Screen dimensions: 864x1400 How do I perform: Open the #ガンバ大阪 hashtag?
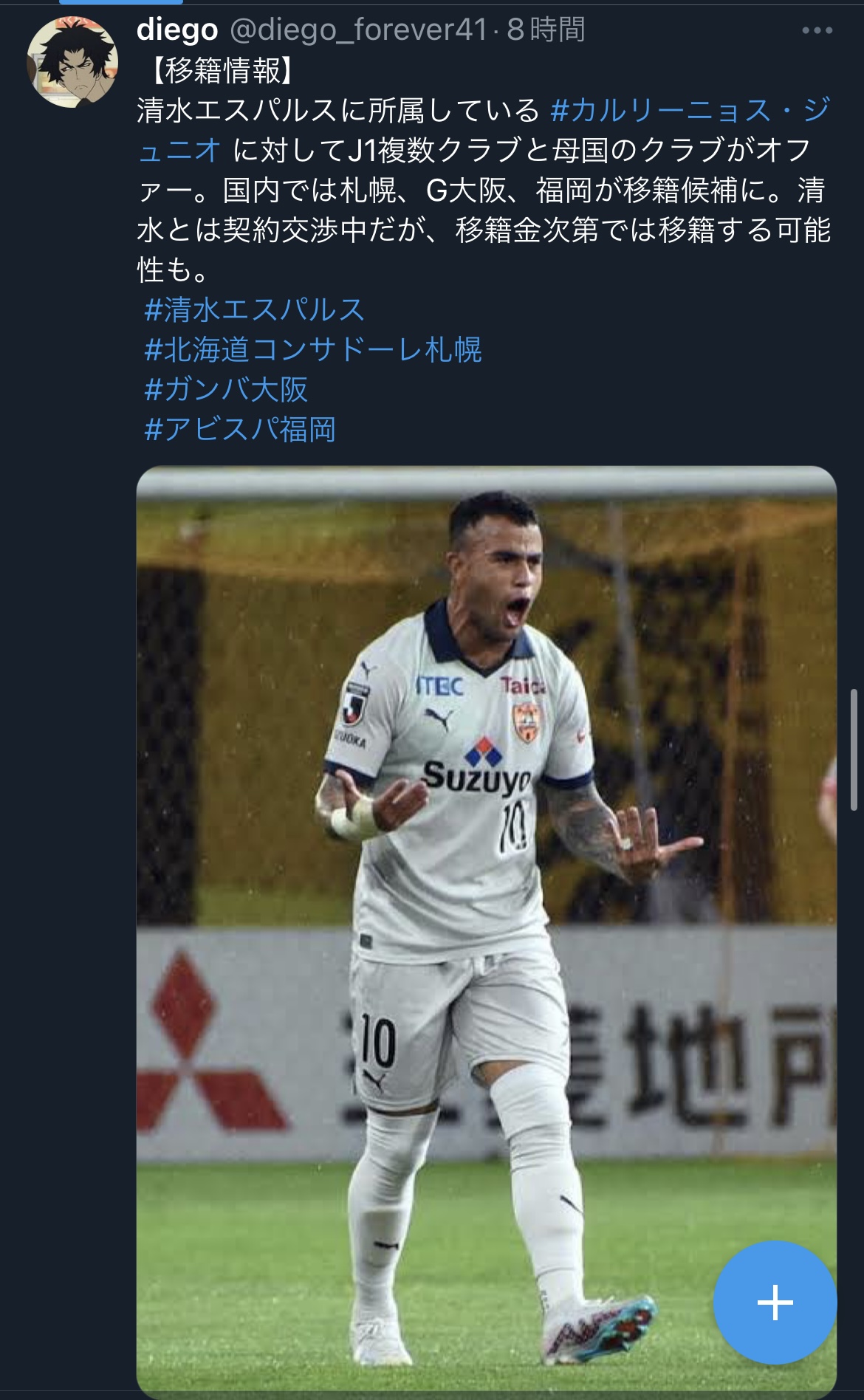click(x=226, y=390)
